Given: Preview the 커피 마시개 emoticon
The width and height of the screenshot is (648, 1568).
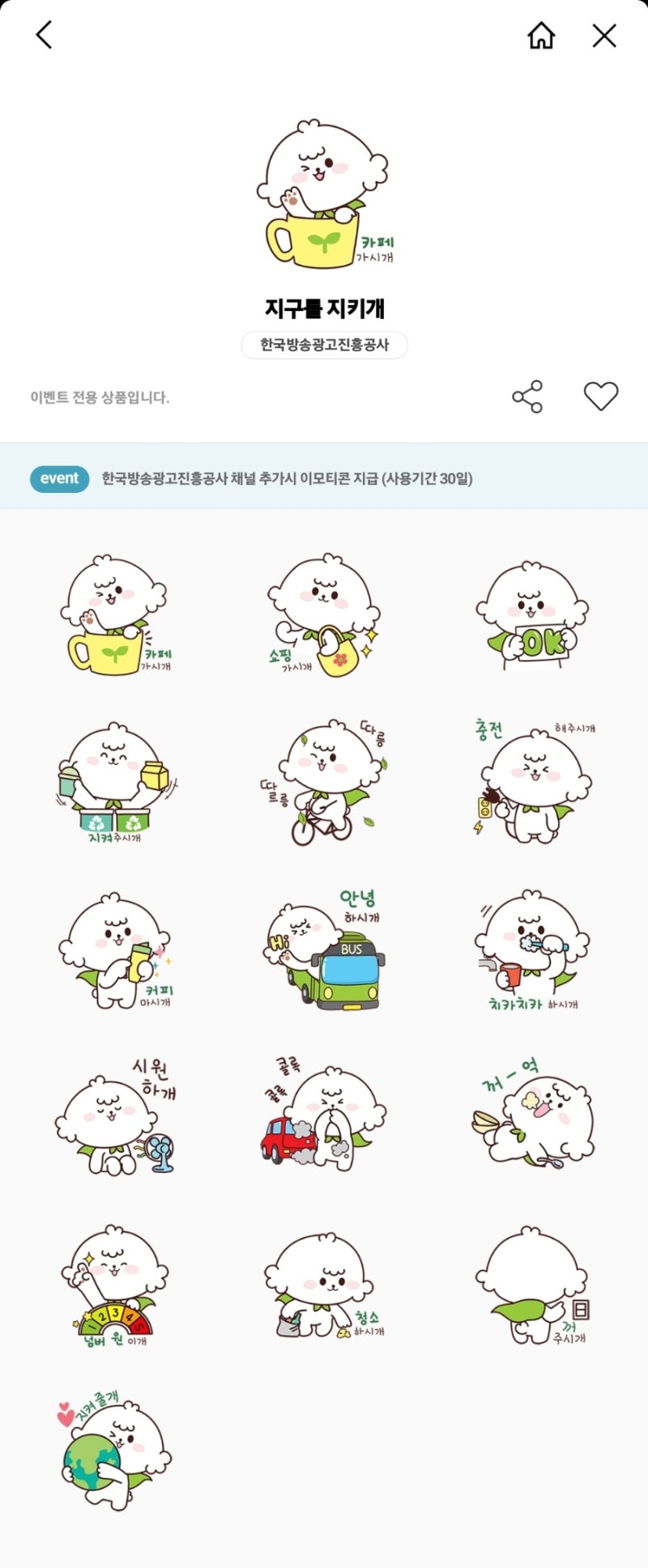Looking at the screenshot, I should [x=116, y=951].
